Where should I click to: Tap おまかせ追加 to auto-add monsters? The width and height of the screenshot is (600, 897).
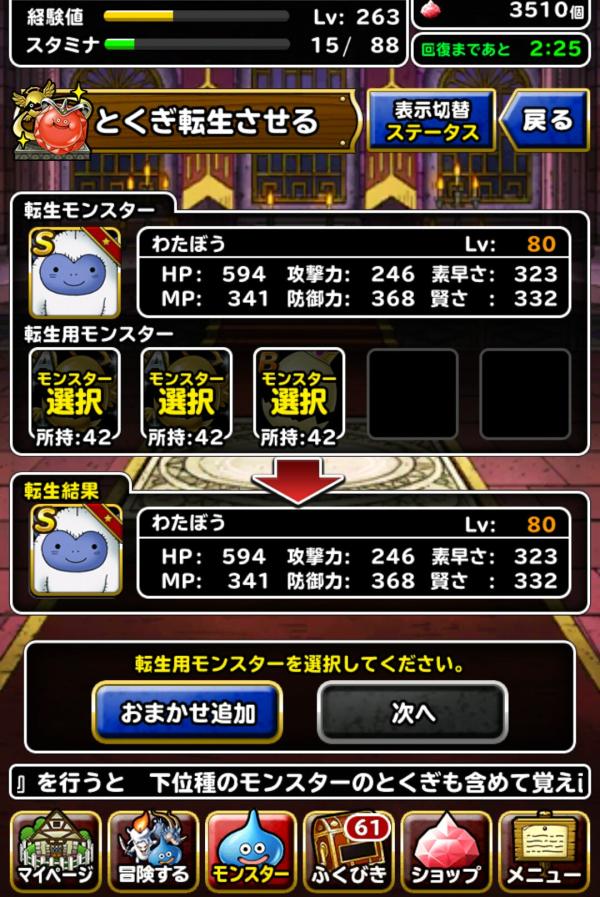tap(187, 712)
